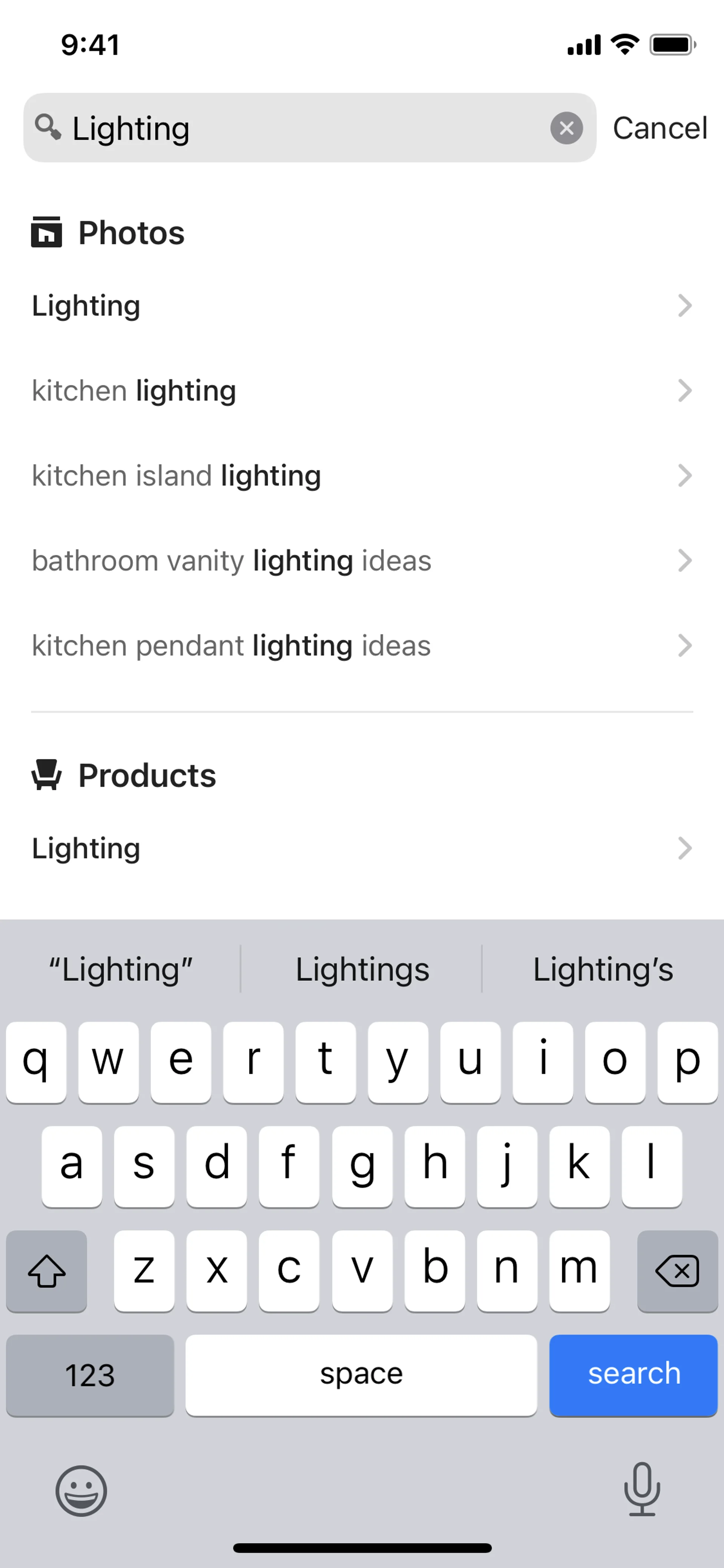Open Lighting suggestion under Products
The image size is (724, 1568).
(x=361, y=849)
